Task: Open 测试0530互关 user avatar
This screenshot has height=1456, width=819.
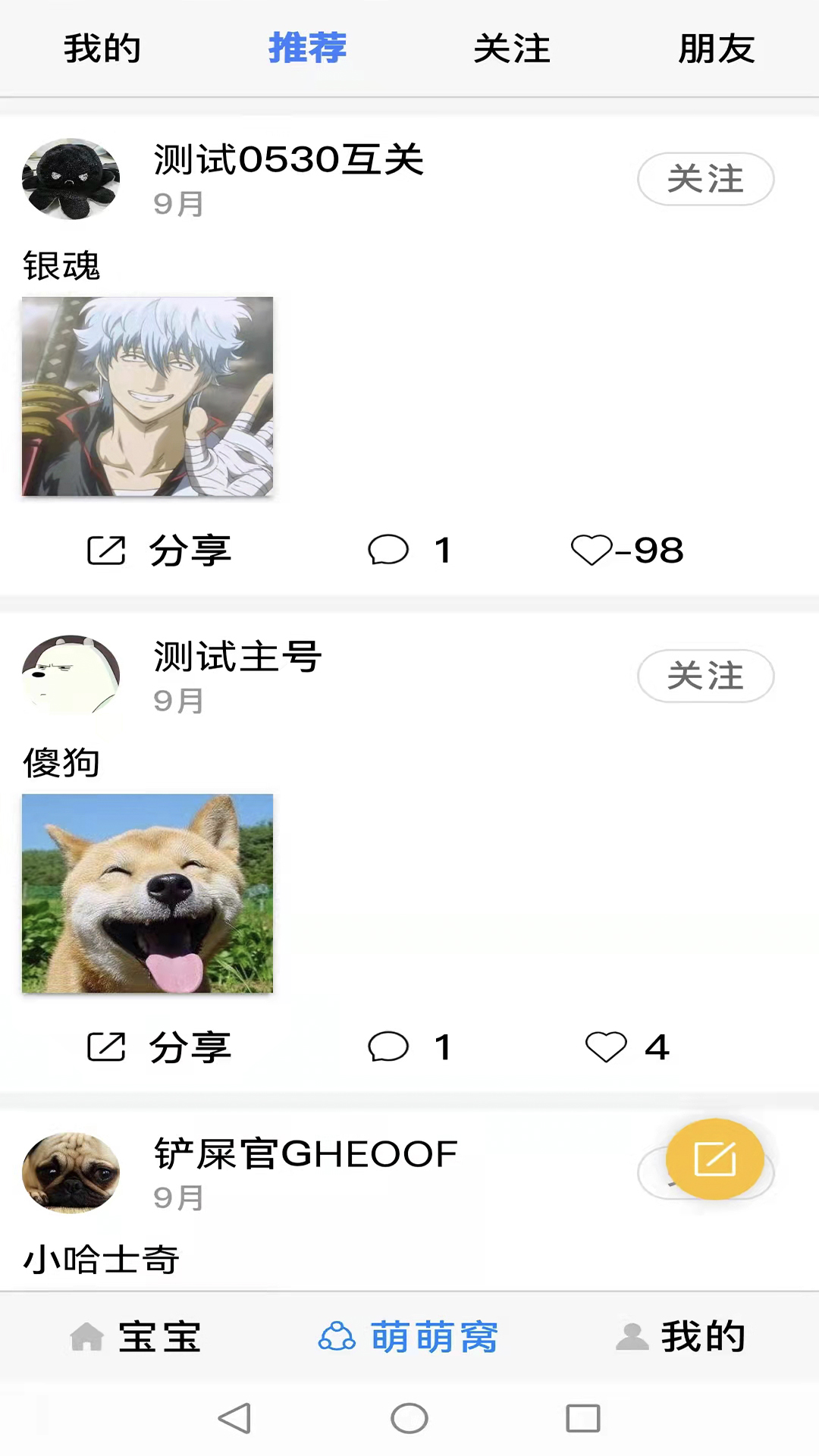Action: (71, 179)
